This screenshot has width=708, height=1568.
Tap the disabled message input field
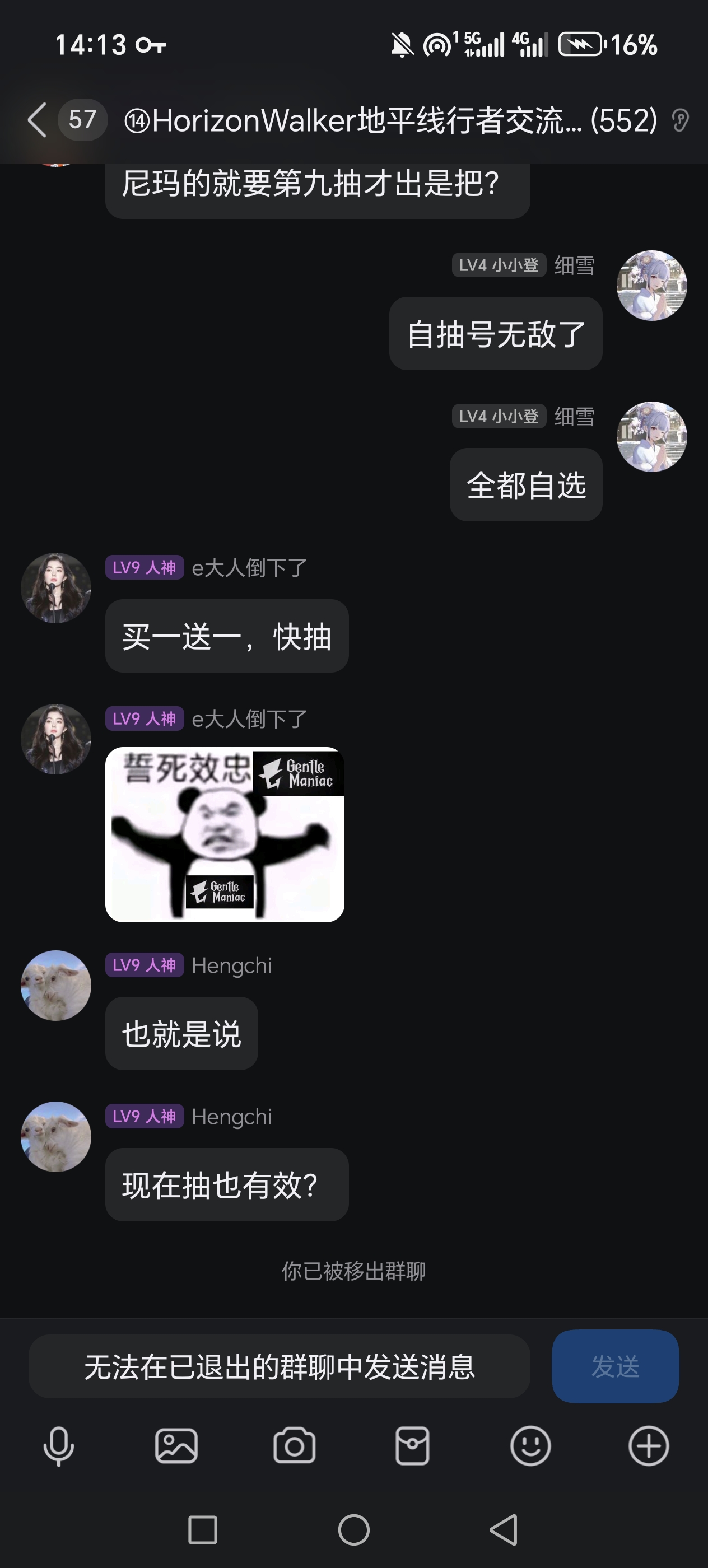[279, 1366]
